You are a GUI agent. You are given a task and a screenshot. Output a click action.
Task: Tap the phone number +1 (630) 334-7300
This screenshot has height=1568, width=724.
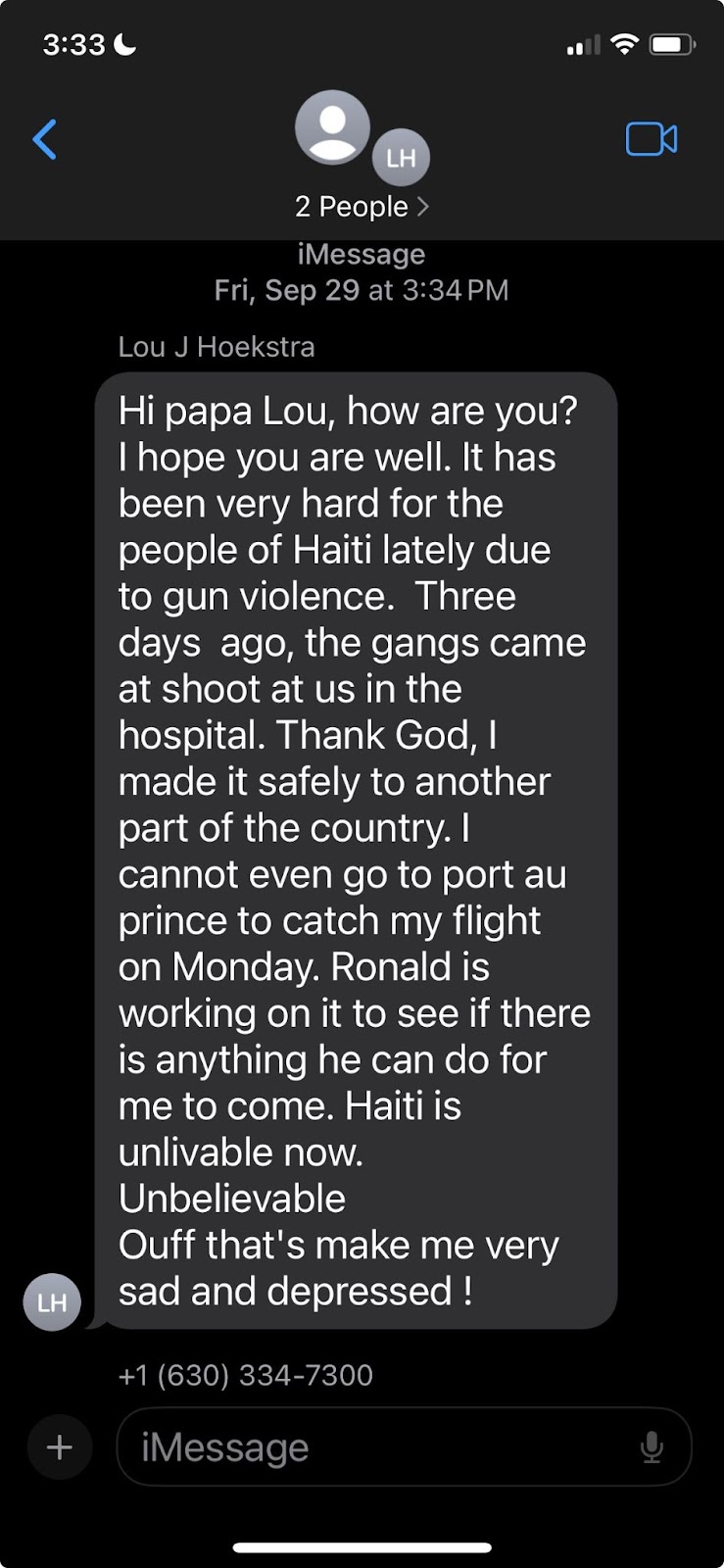[246, 1375]
